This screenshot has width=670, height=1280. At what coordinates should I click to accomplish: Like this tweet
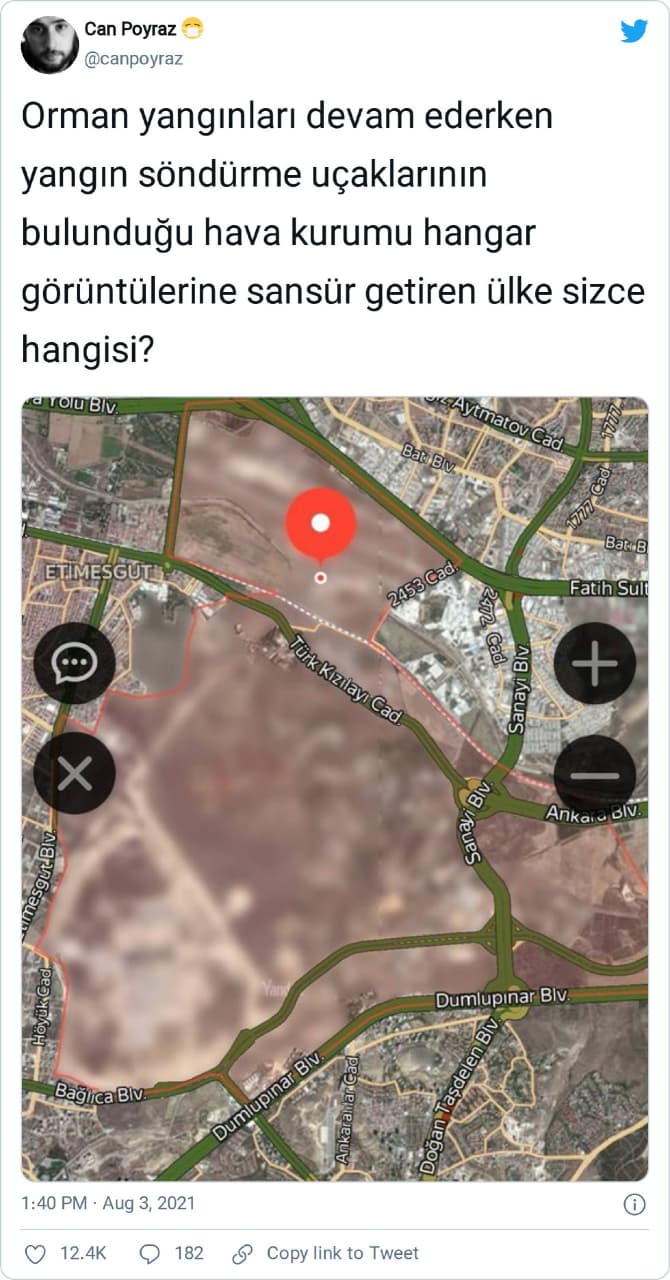(x=35, y=1253)
